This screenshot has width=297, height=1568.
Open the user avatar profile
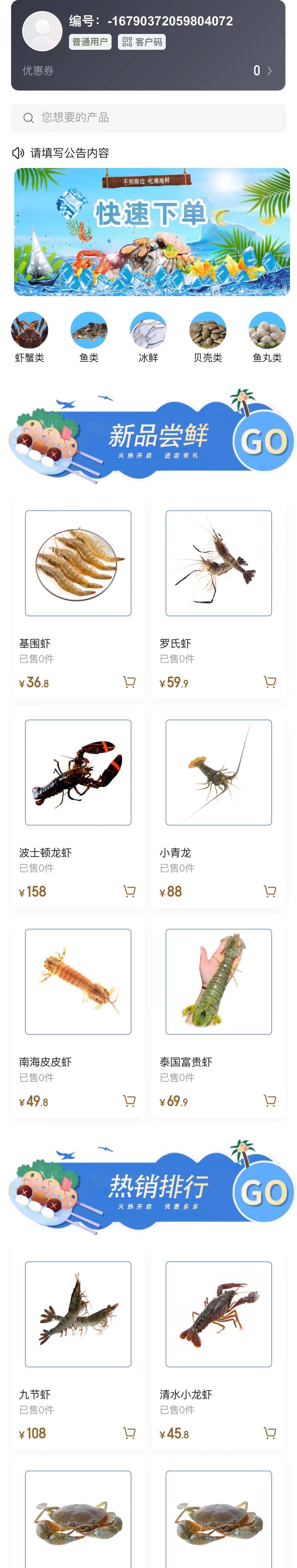[42, 31]
